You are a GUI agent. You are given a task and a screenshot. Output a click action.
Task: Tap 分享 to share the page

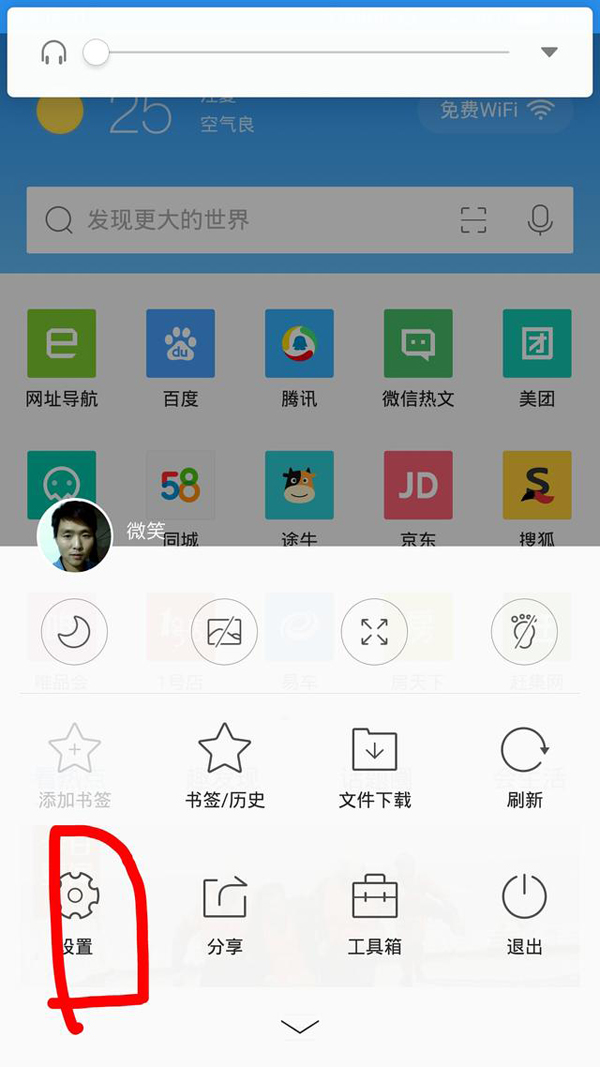click(224, 910)
